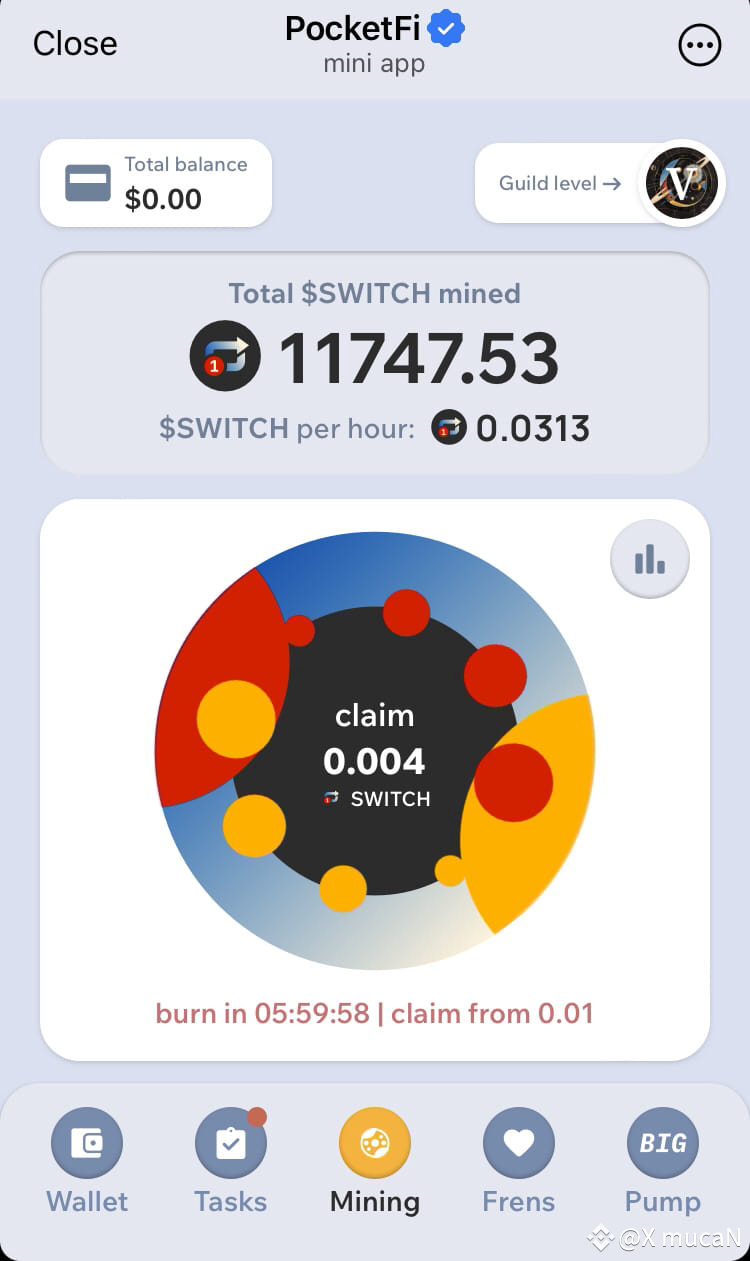Select the Wallet icon in bottom navigation
Viewport: 750px width, 1261px height.
pyautogui.click(x=86, y=1141)
